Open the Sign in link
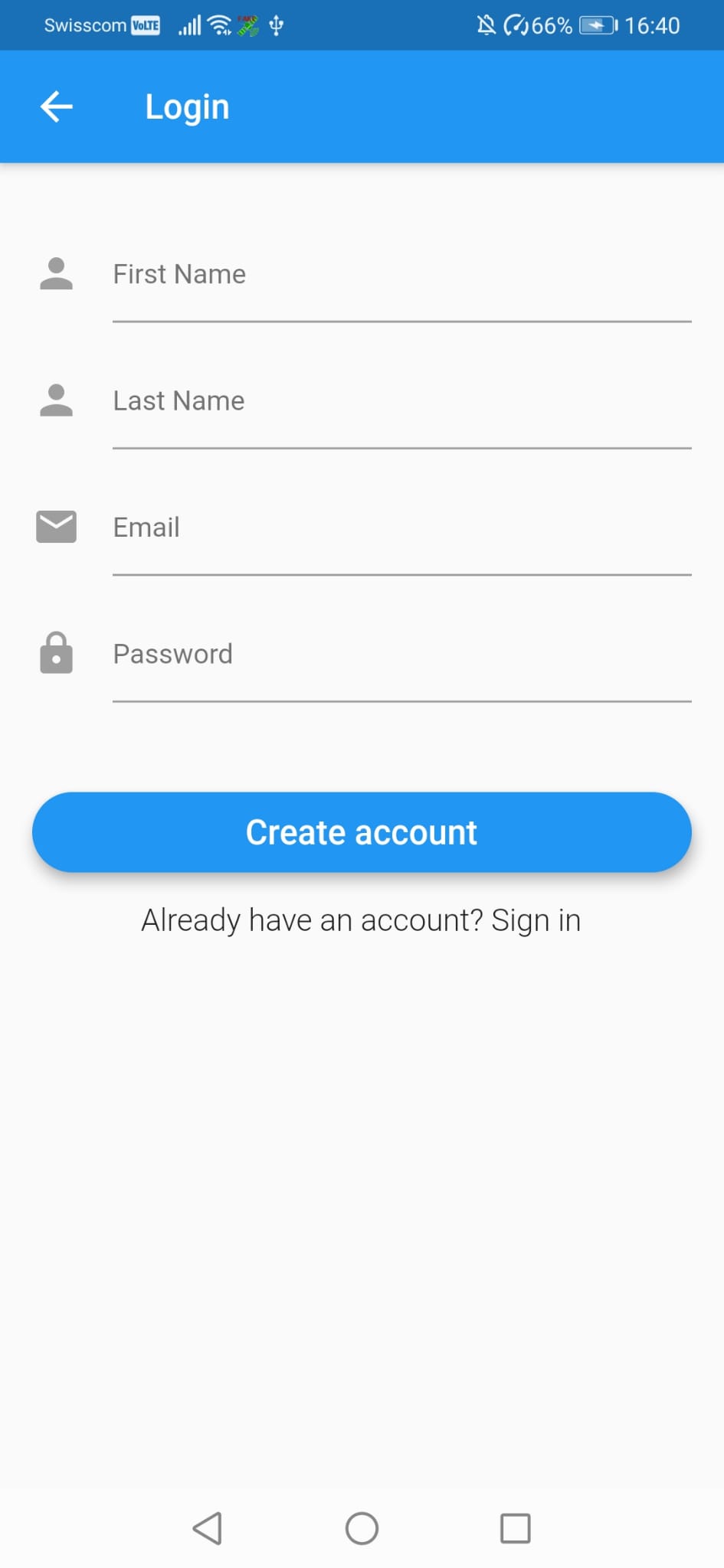The image size is (724, 1568). [x=536, y=920]
